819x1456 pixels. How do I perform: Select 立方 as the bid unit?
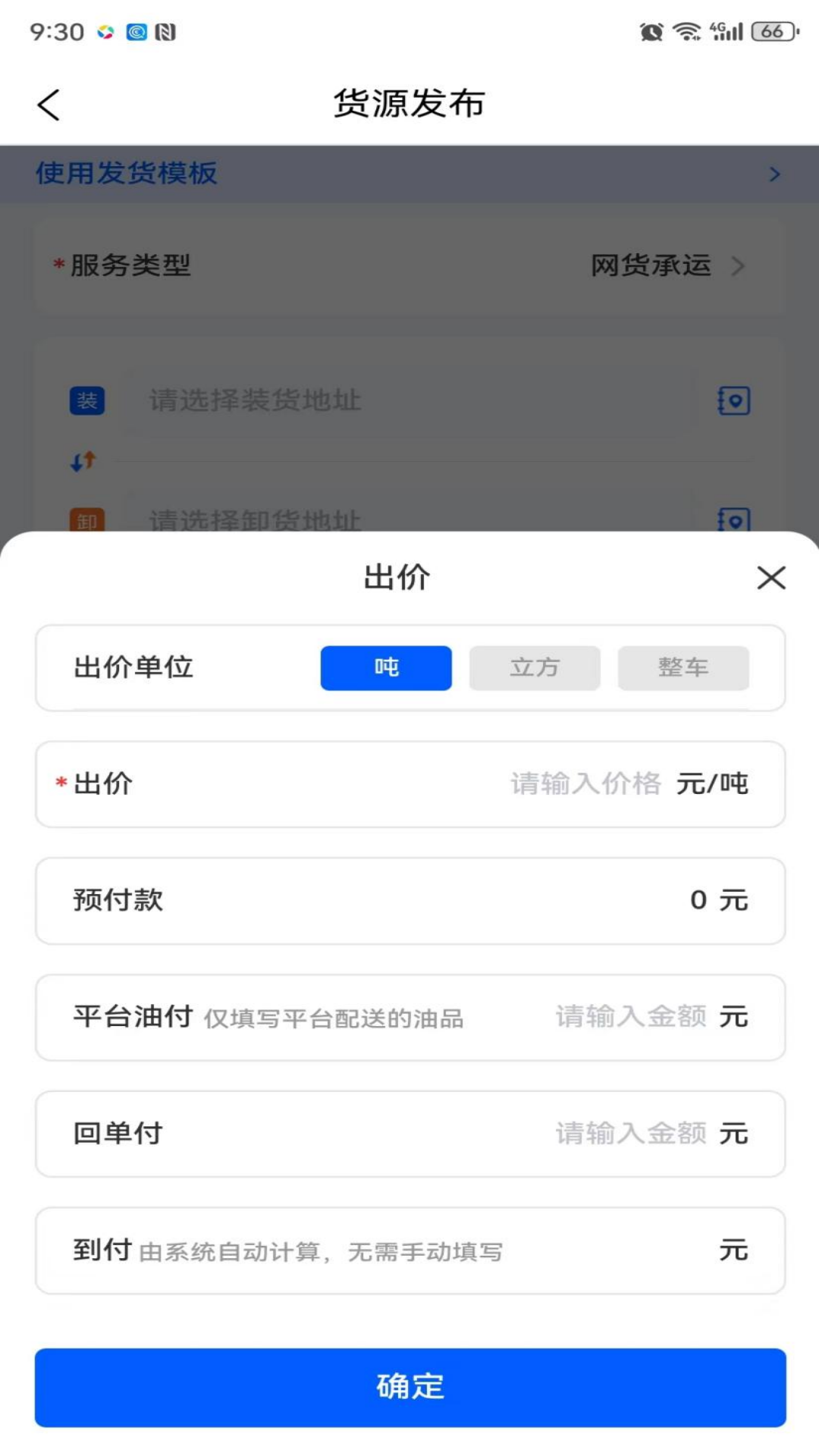[x=534, y=667]
